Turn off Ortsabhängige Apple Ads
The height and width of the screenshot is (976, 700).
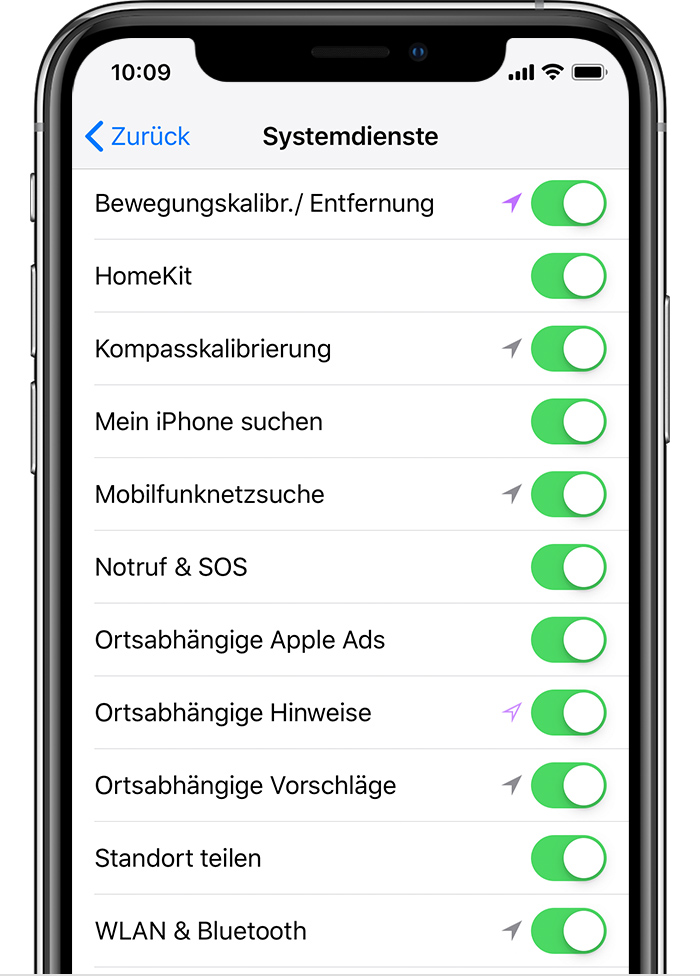tap(568, 640)
